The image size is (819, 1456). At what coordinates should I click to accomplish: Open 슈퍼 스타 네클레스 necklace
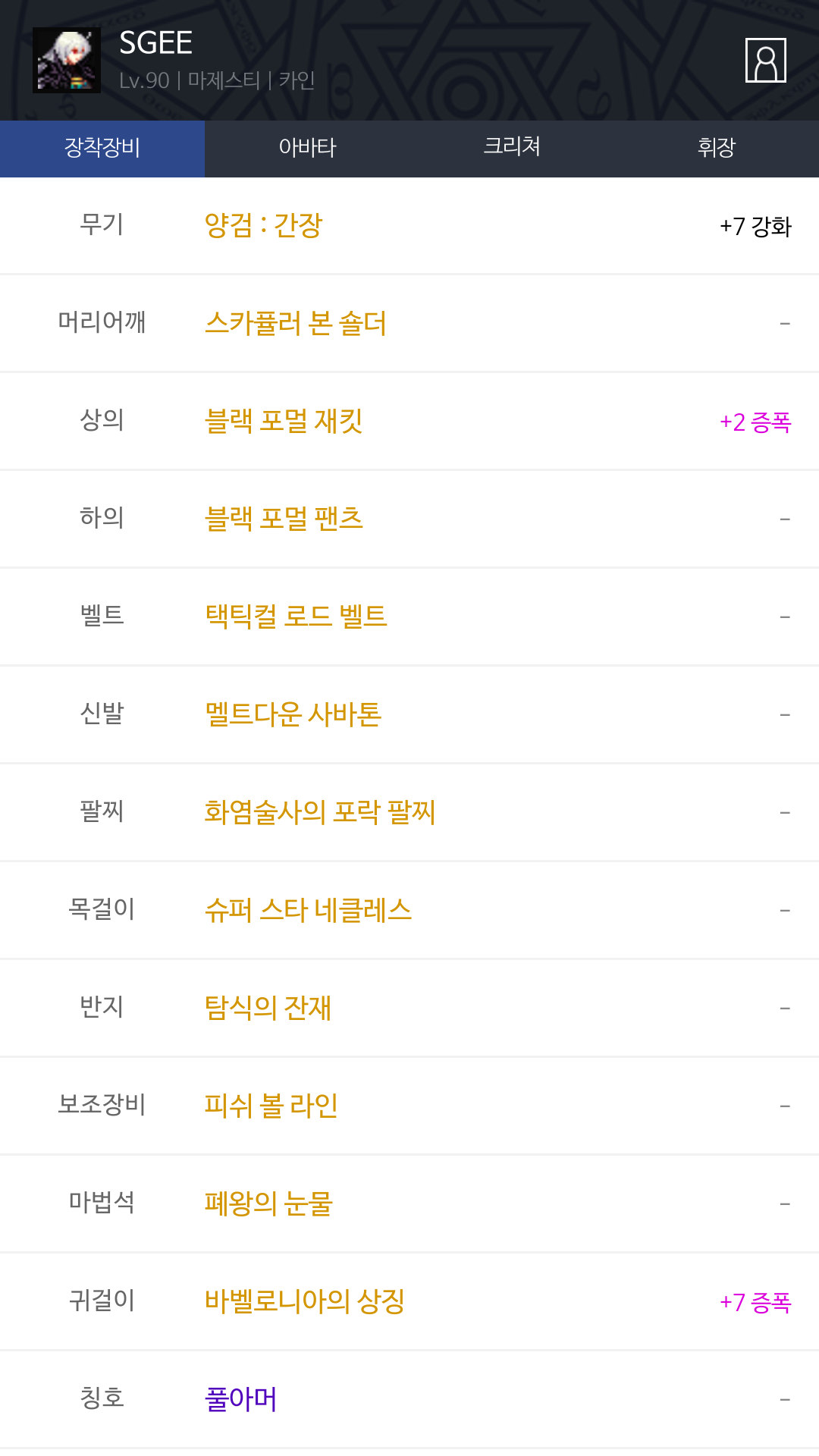click(308, 910)
